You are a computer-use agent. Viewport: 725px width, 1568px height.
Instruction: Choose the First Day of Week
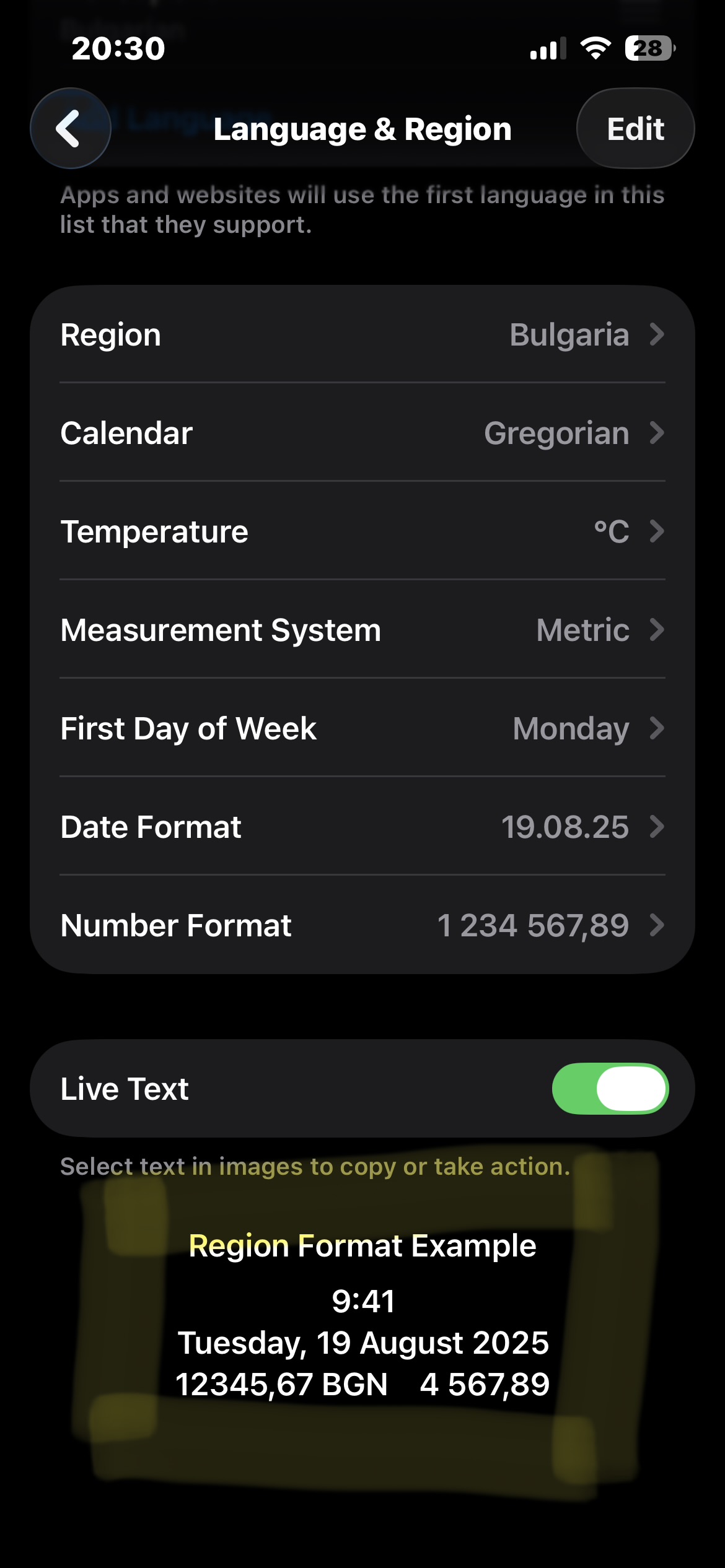click(362, 728)
